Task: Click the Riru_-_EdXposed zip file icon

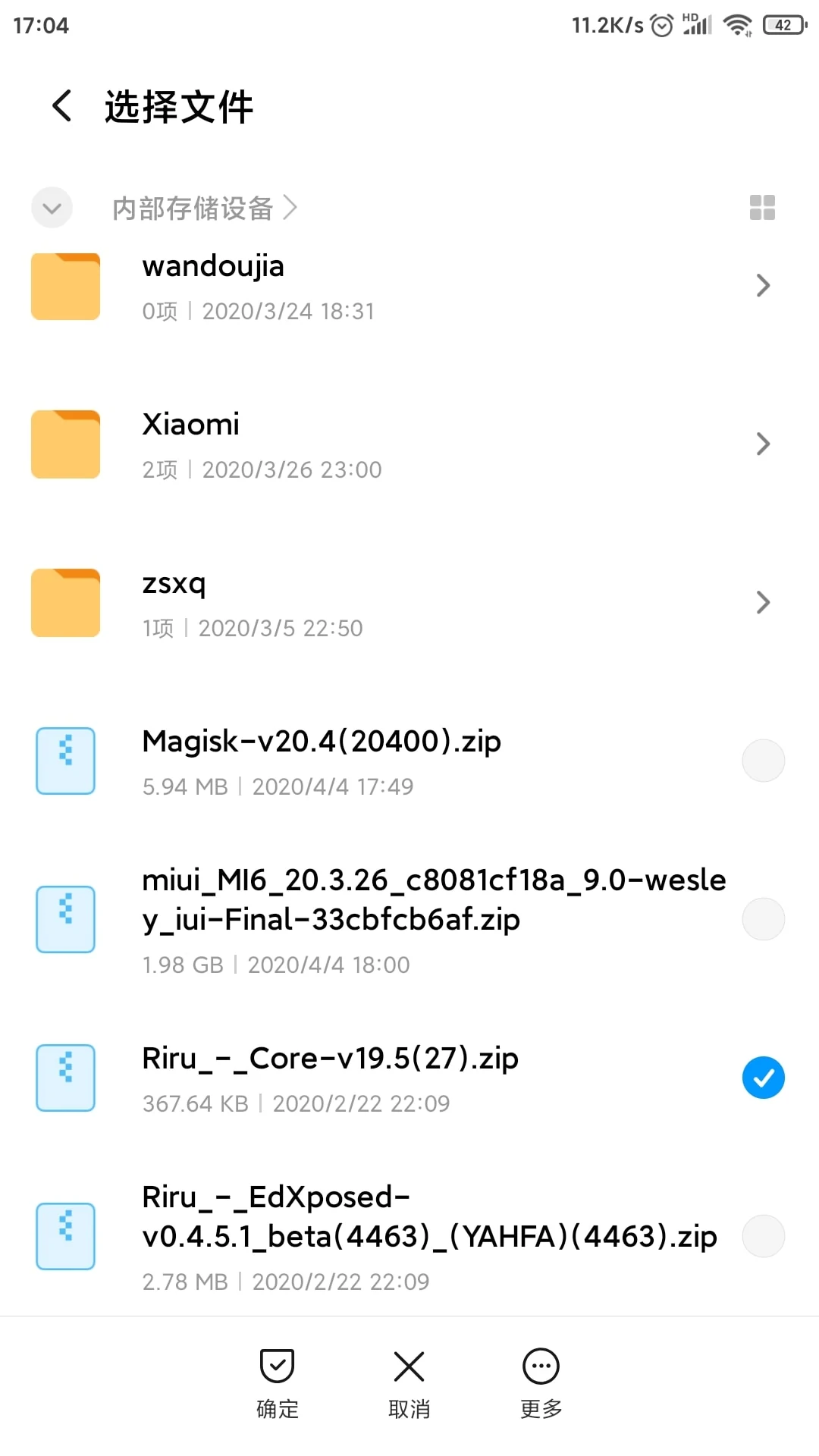Action: pyautogui.click(x=65, y=1236)
